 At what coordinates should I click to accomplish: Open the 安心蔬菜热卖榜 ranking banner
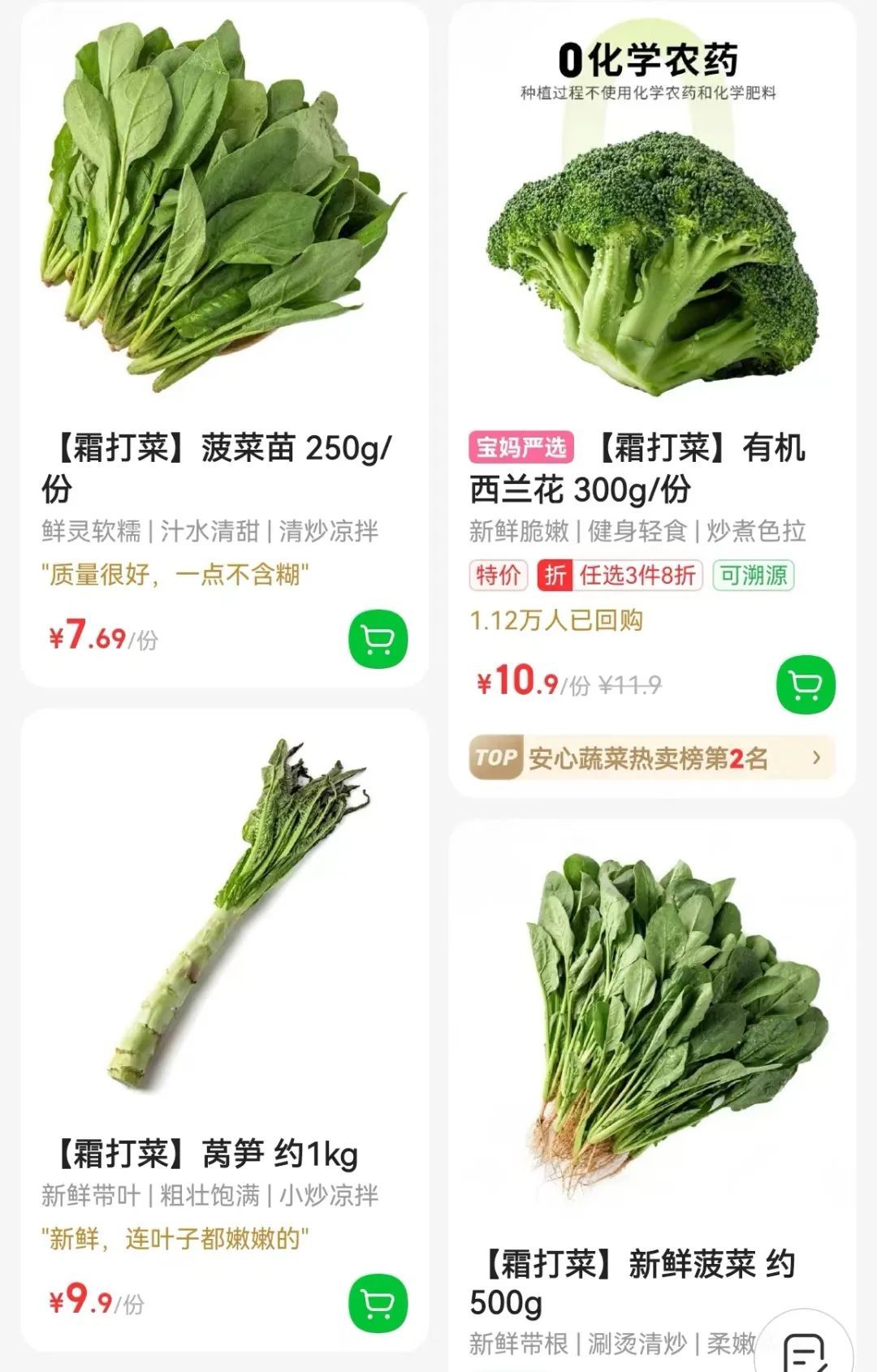tap(651, 758)
